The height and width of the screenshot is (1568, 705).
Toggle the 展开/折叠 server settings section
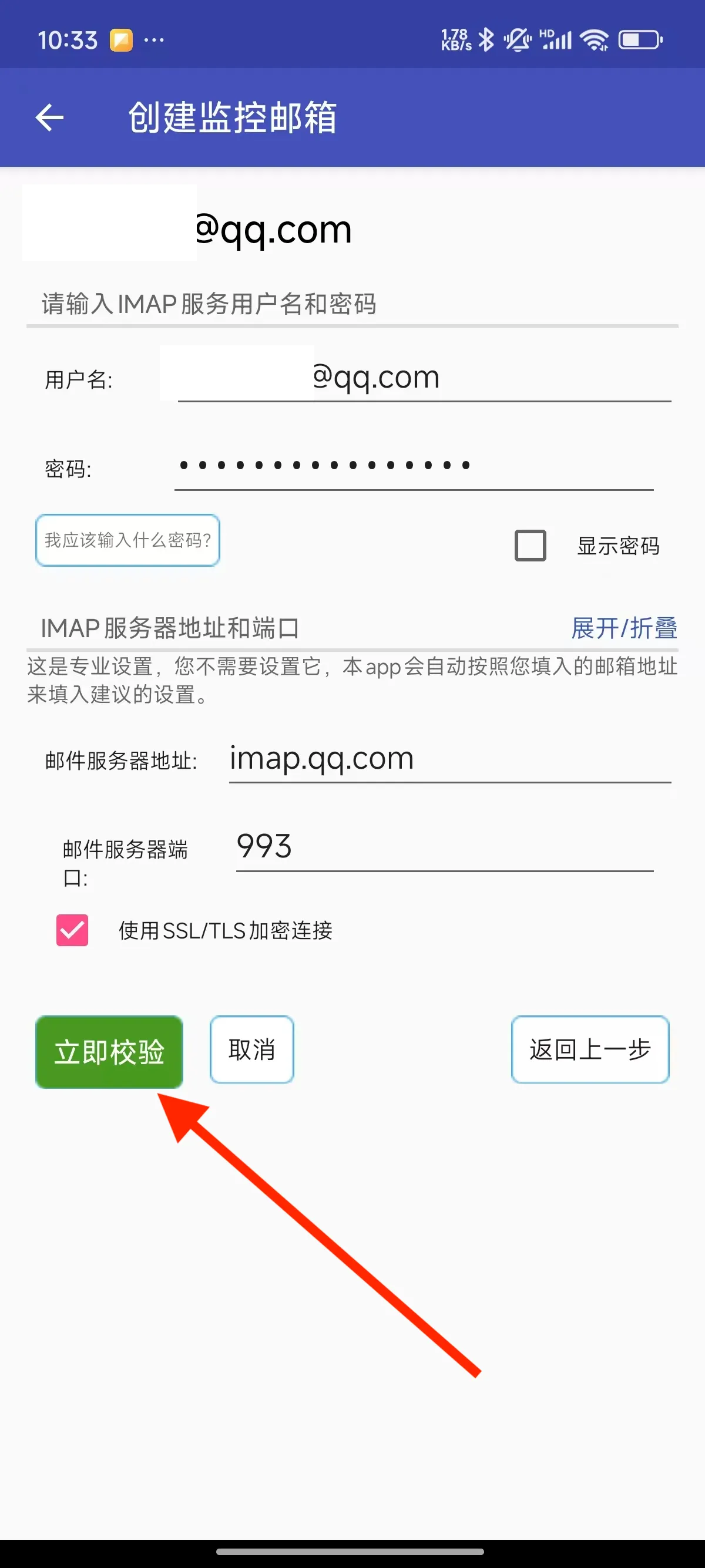click(x=623, y=628)
